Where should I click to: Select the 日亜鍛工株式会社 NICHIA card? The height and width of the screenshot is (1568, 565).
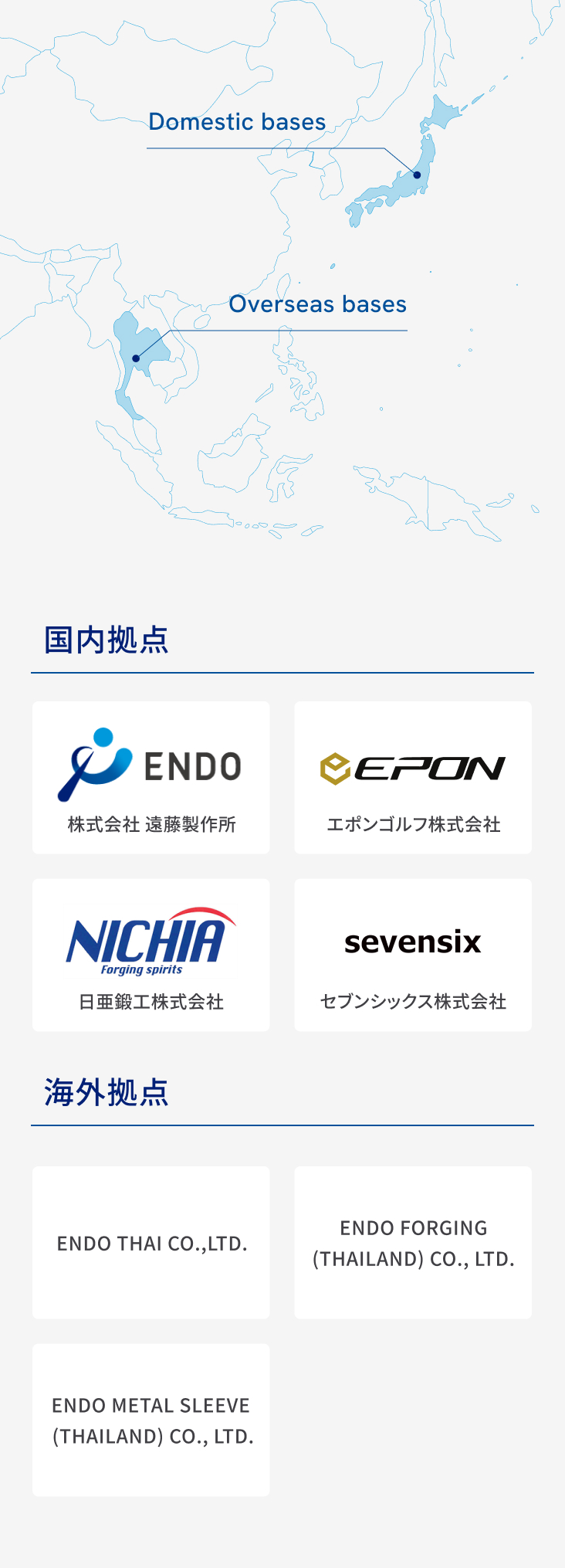click(x=151, y=955)
